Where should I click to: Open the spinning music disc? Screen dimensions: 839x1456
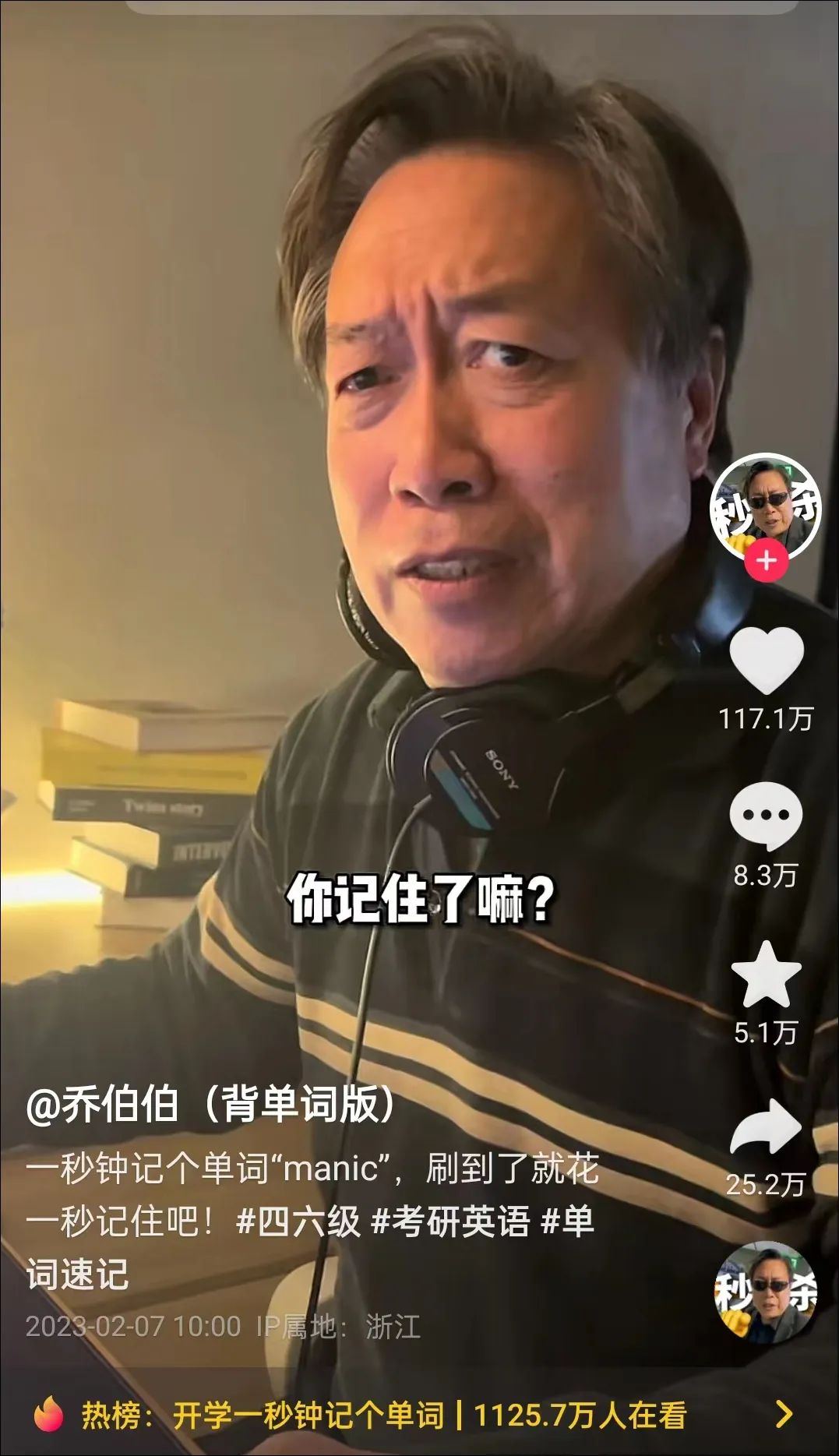766,1292
